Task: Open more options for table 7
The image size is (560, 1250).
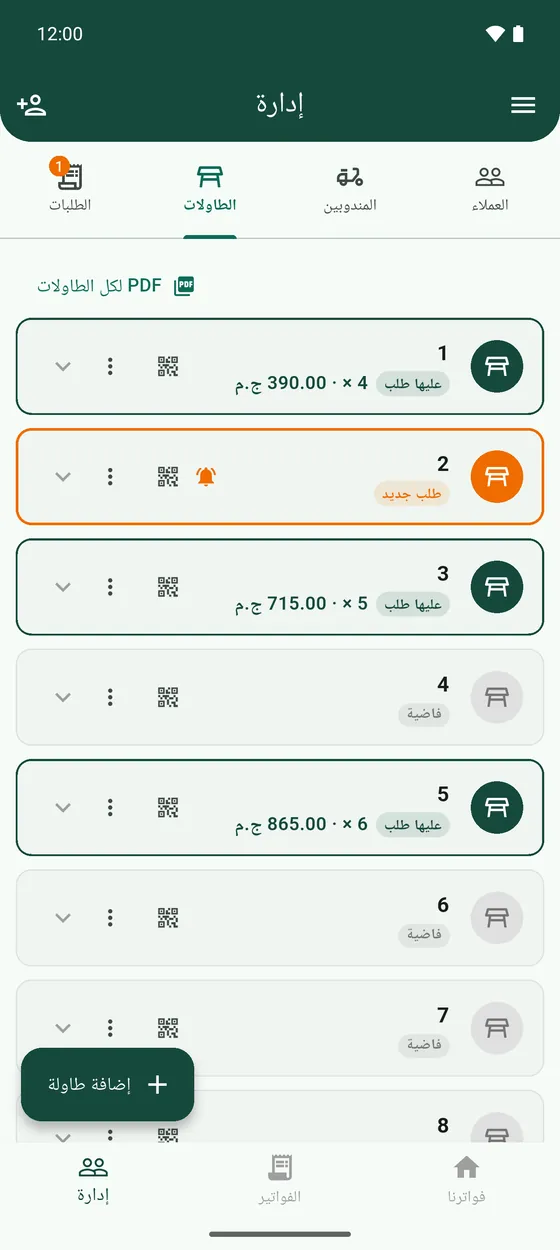Action: click(x=110, y=1028)
